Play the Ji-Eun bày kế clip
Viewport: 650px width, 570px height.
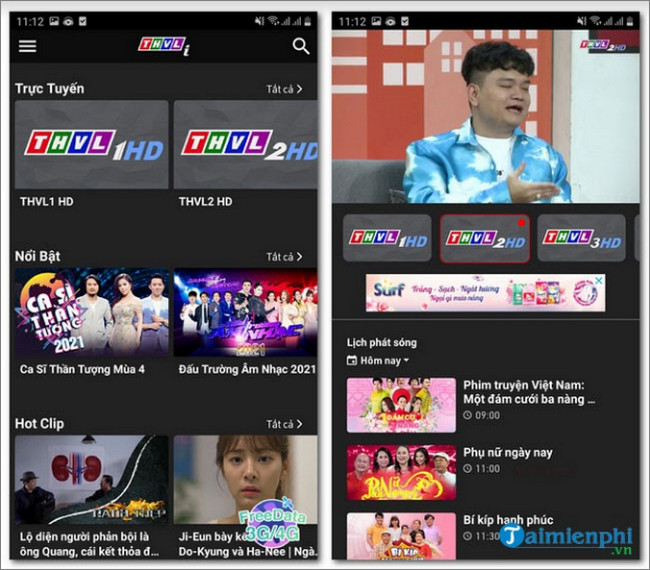(246, 480)
